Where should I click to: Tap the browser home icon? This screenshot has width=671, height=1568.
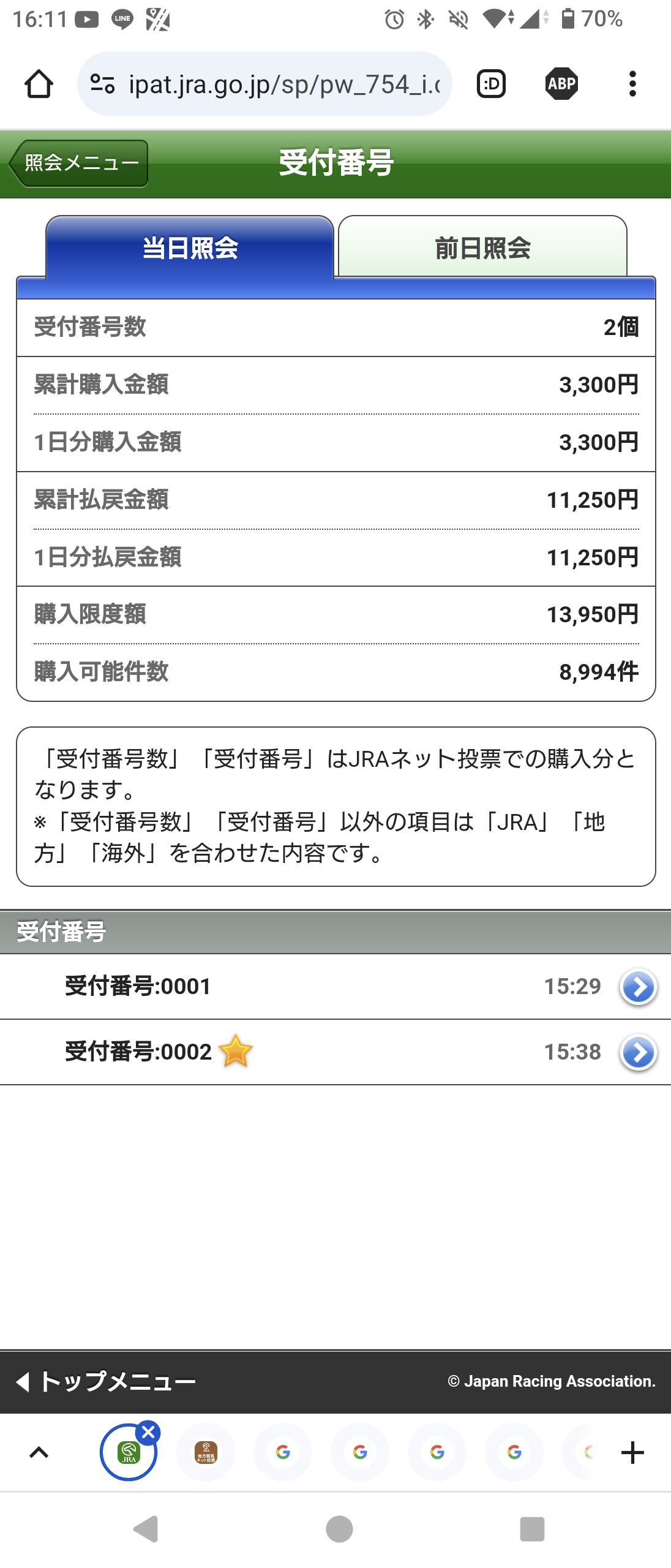pos(39,84)
